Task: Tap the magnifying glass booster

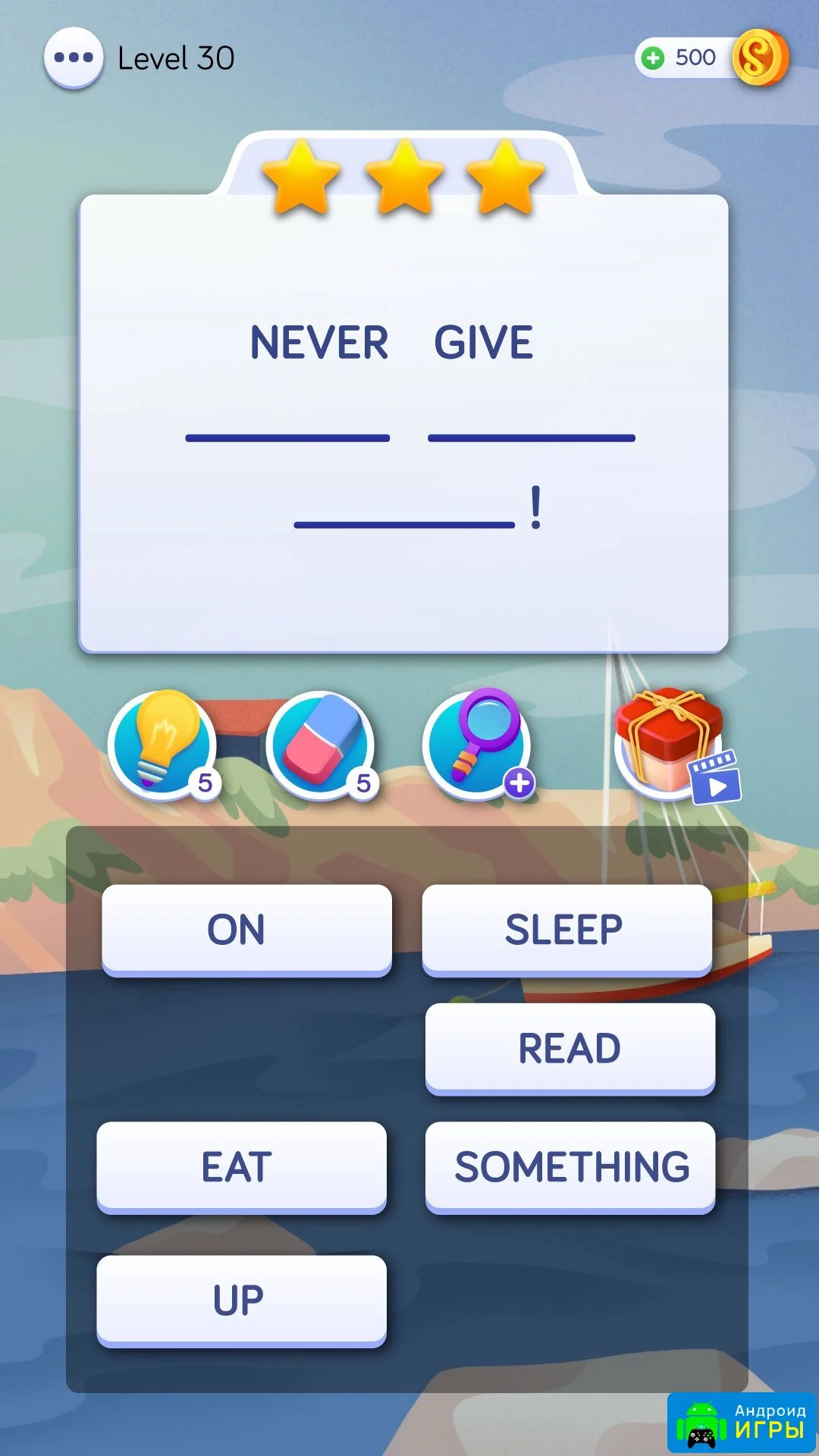Action: (x=479, y=744)
